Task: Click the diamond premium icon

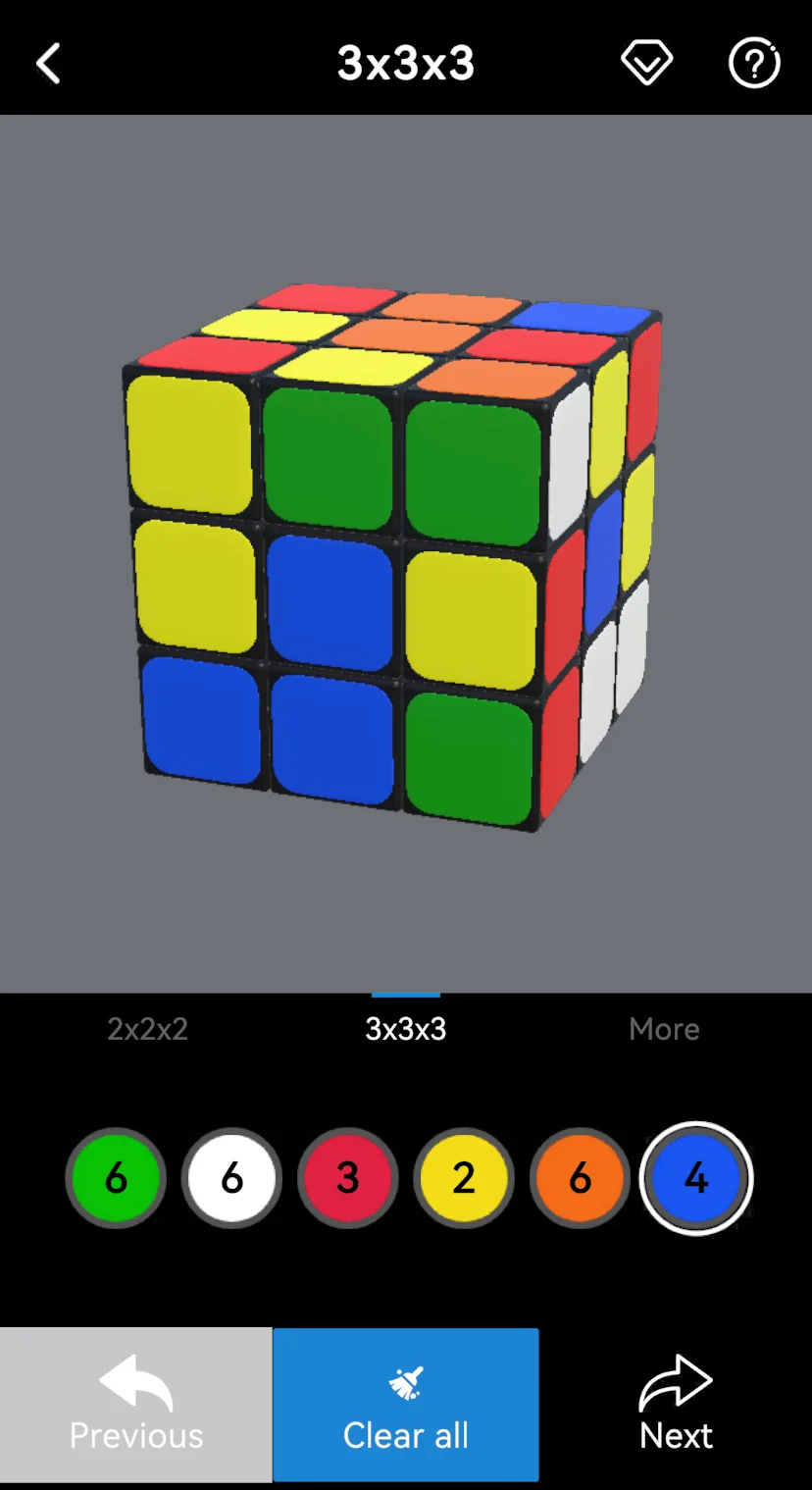Action: click(x=646, y=62)
